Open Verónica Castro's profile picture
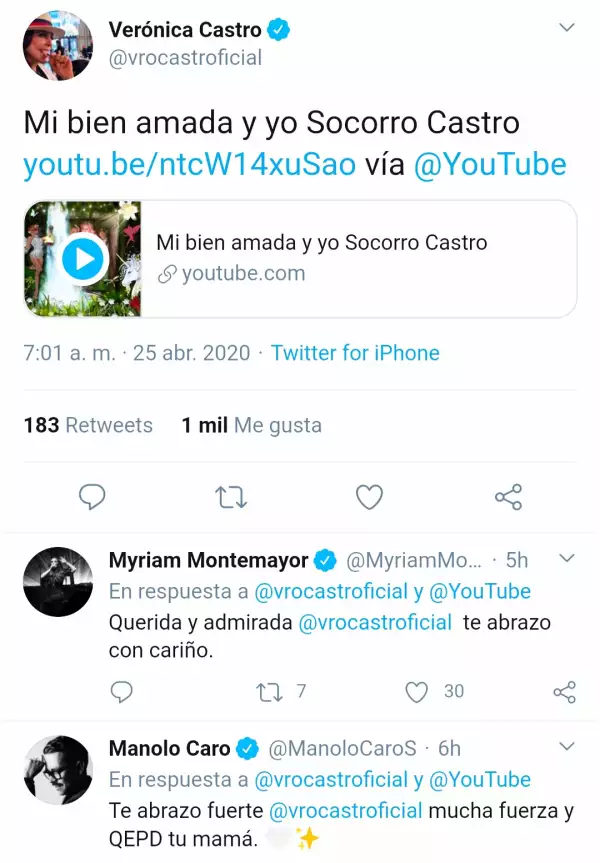The height and width of the screenshot is (863, 600). point(58,45)
